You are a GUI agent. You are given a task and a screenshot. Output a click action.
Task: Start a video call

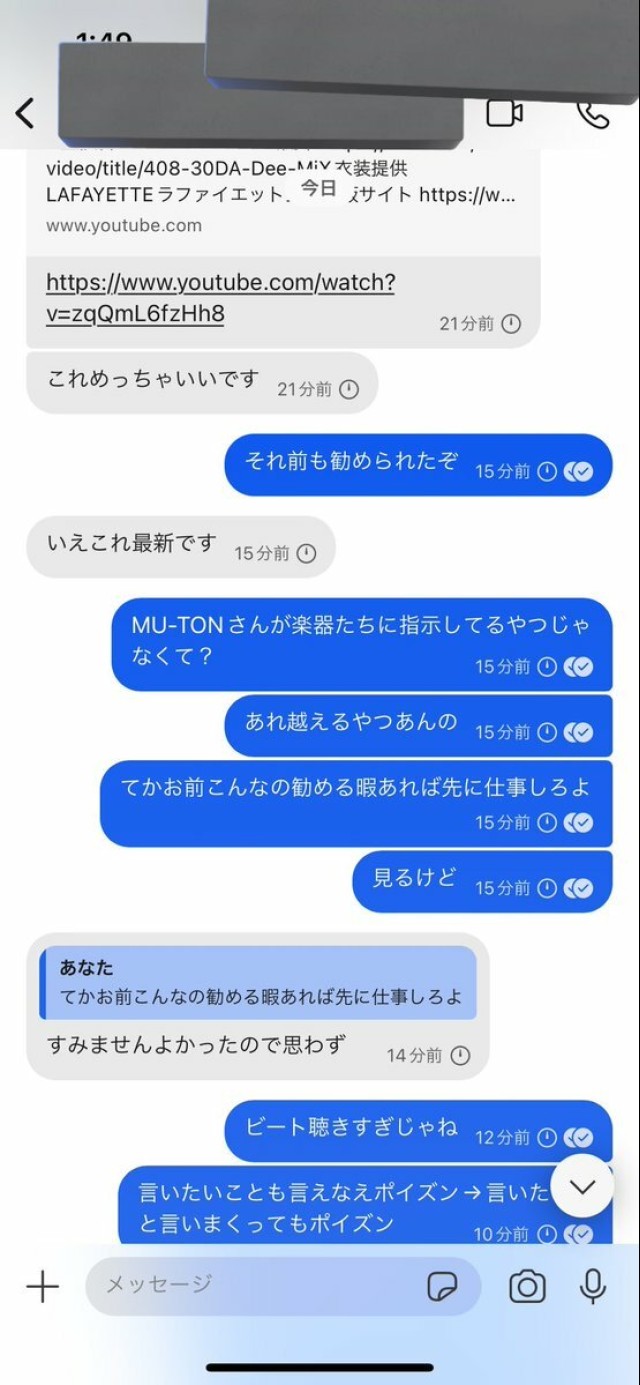point(505,113)
